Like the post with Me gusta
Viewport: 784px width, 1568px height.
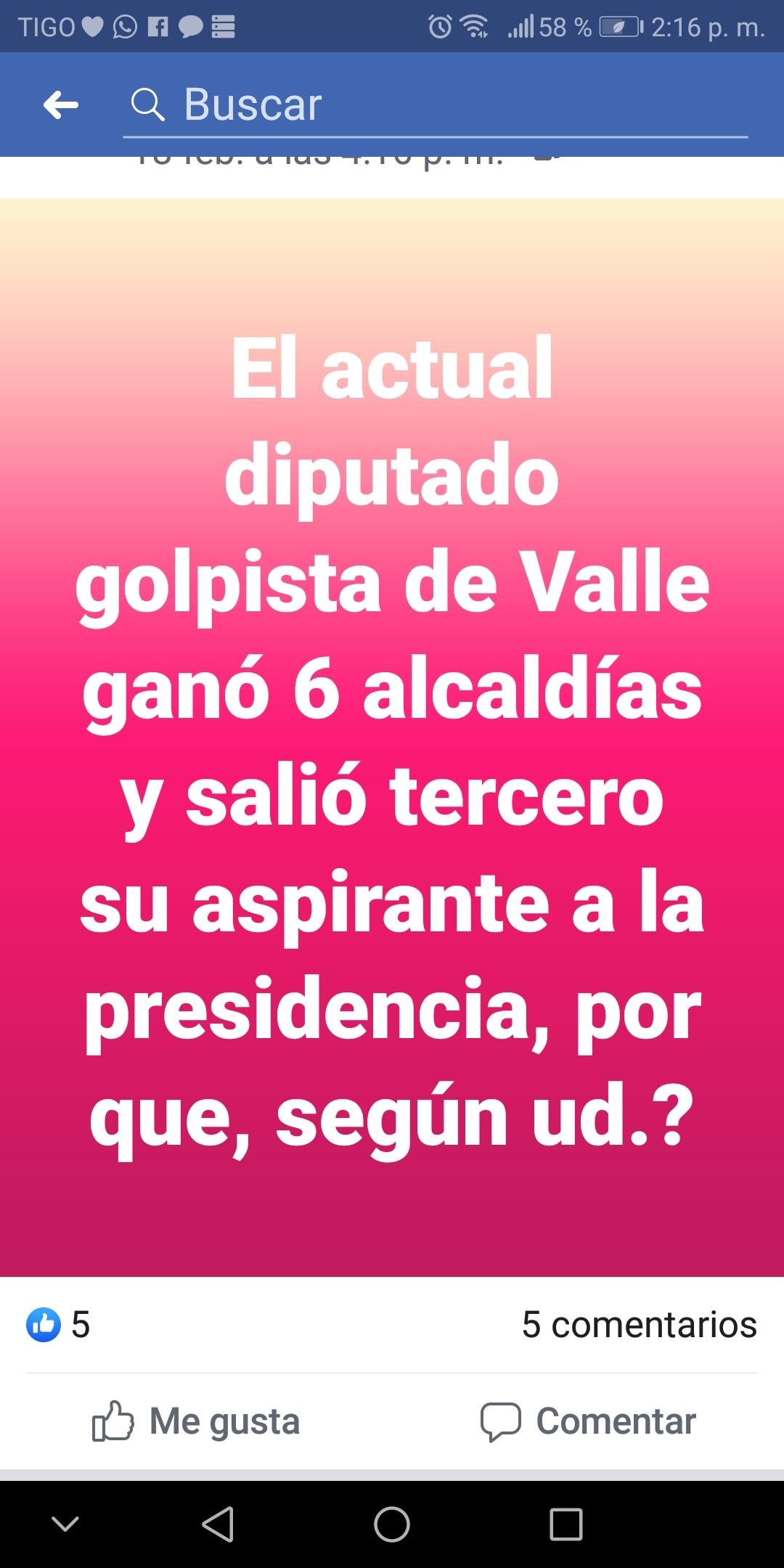point(196,1421)
